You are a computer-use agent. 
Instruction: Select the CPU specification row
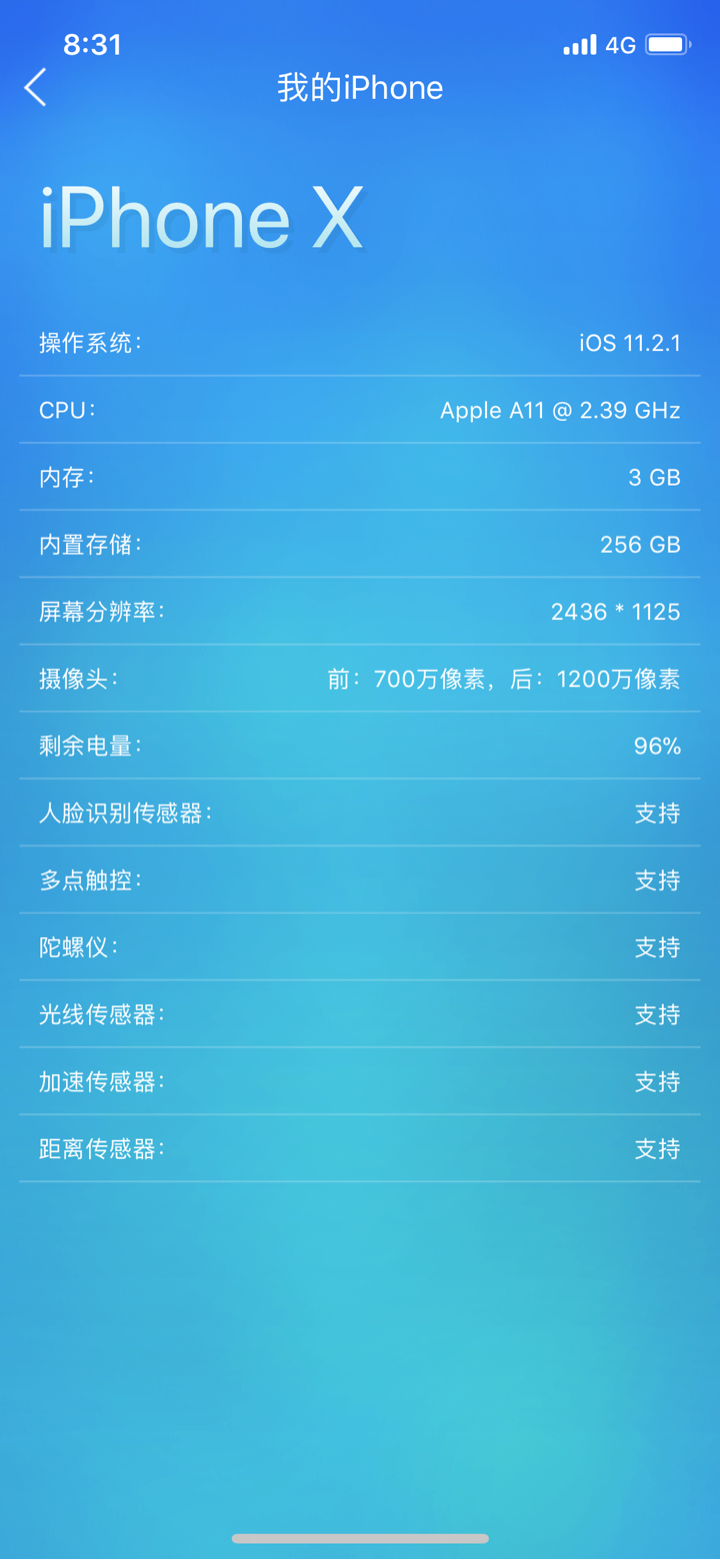[360, 410]
